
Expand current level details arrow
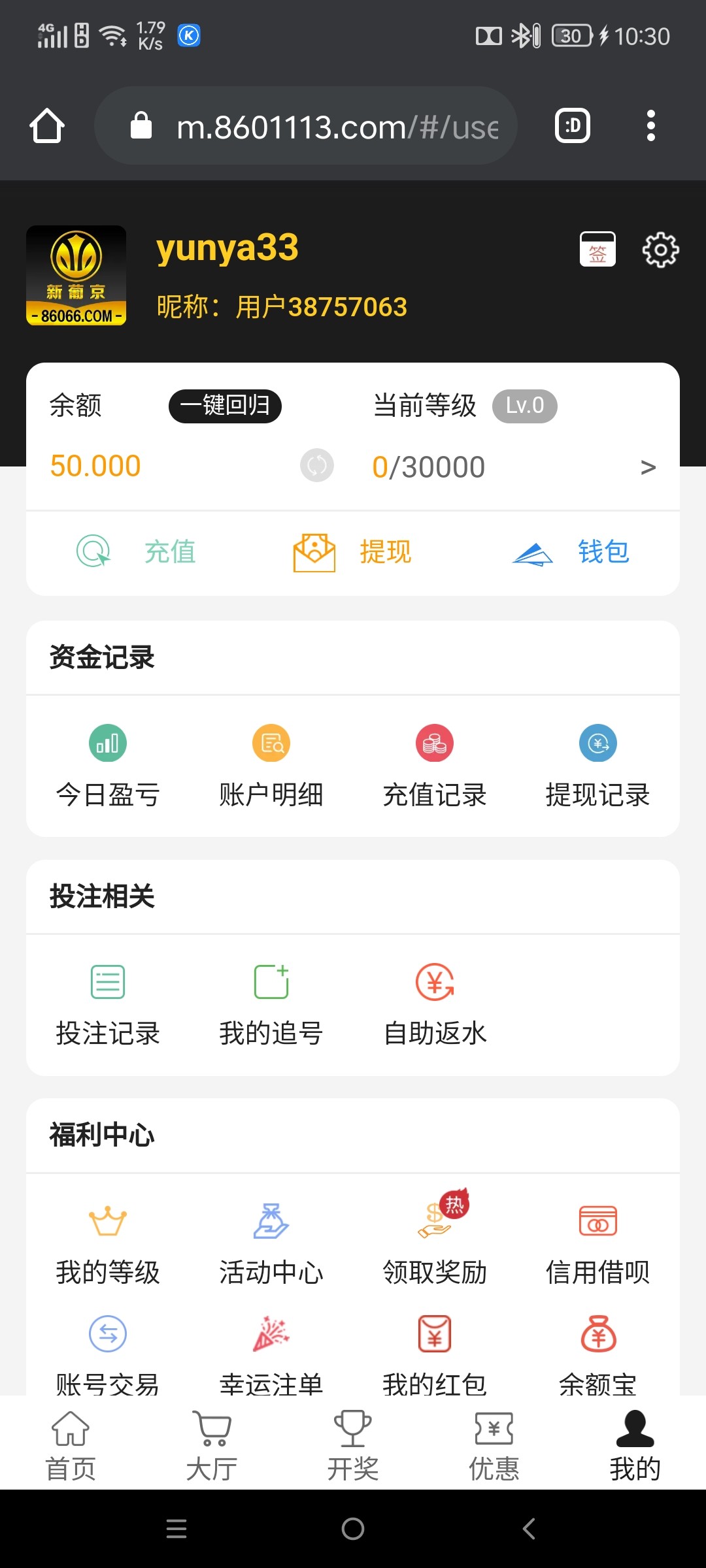tap(648, 467)
